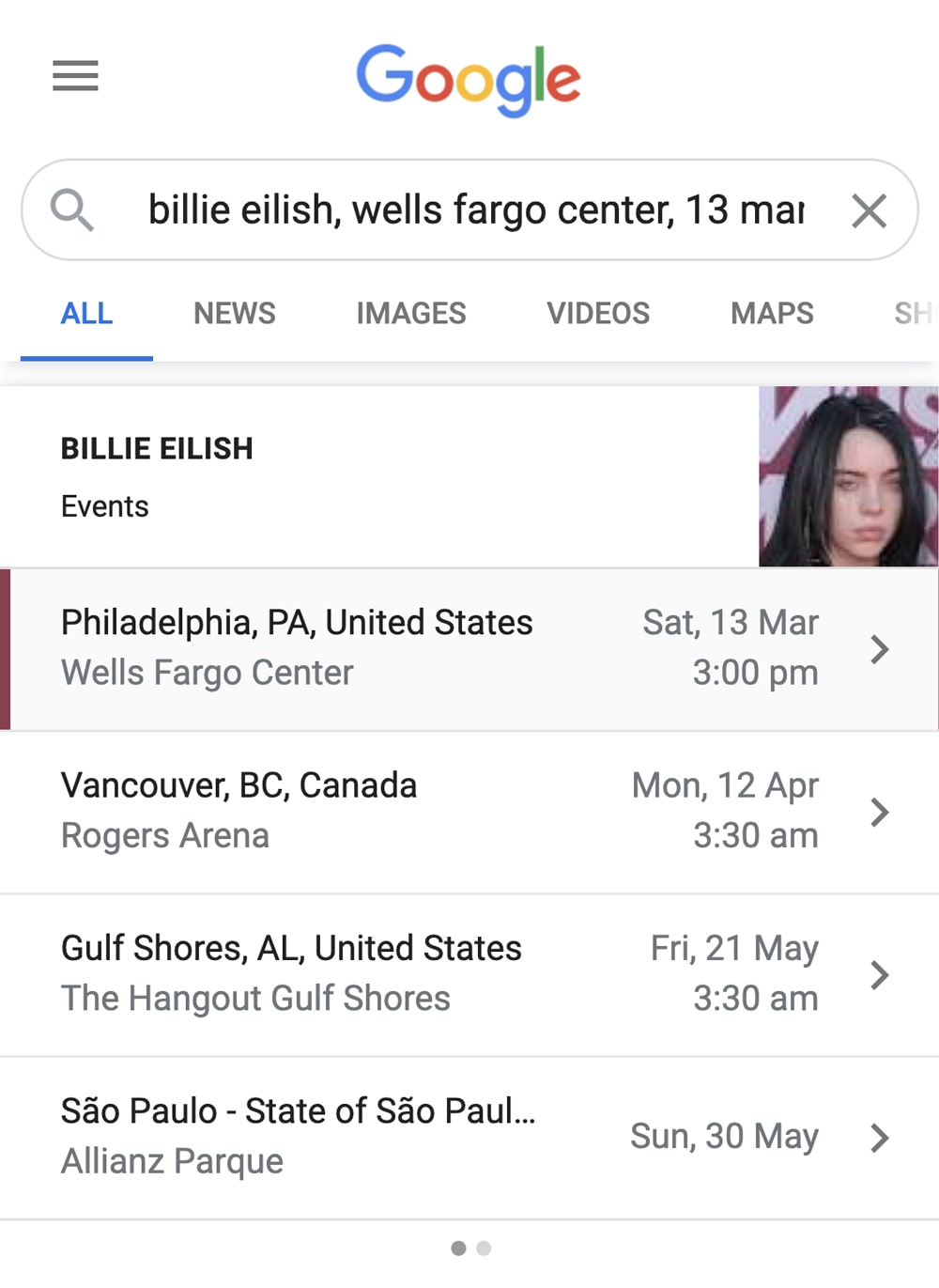Switch to the Images tab
The height and width of the screenshot is (1288, 939).
click(x=410, y=313)
